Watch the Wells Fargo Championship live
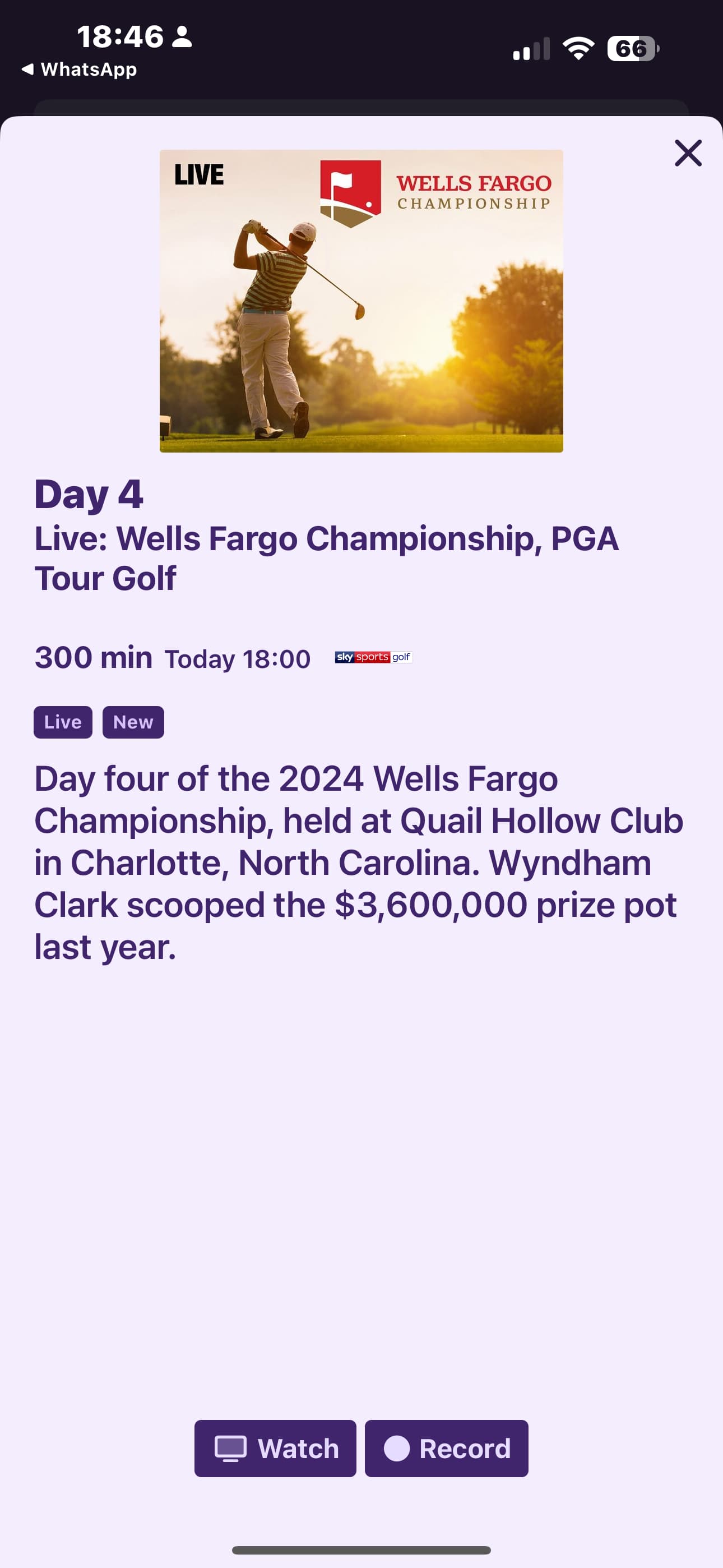This screenshot has width=723, height=1568. click(275, 1448)
